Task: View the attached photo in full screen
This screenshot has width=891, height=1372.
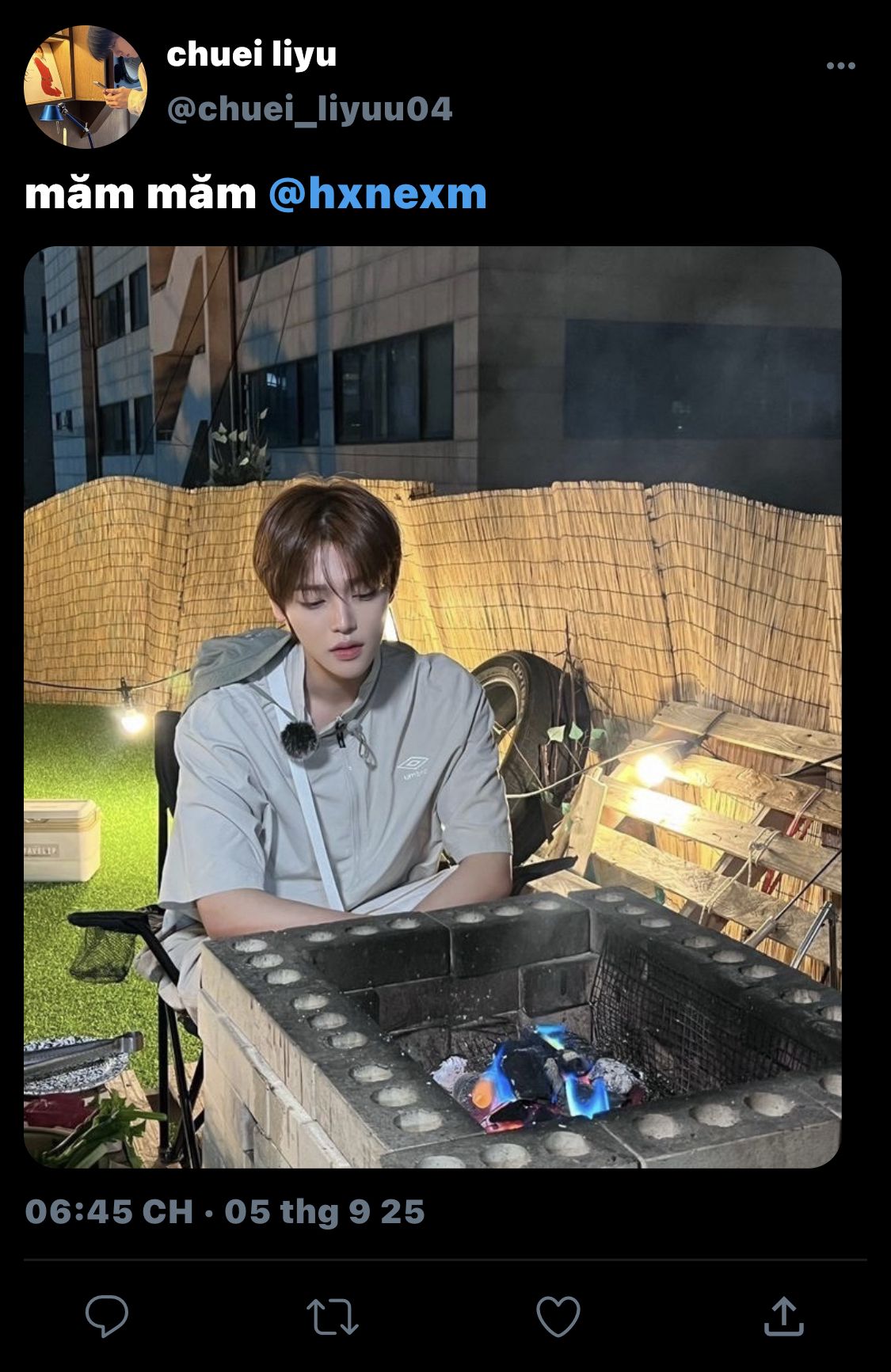Action: click(x=432, y=706)
